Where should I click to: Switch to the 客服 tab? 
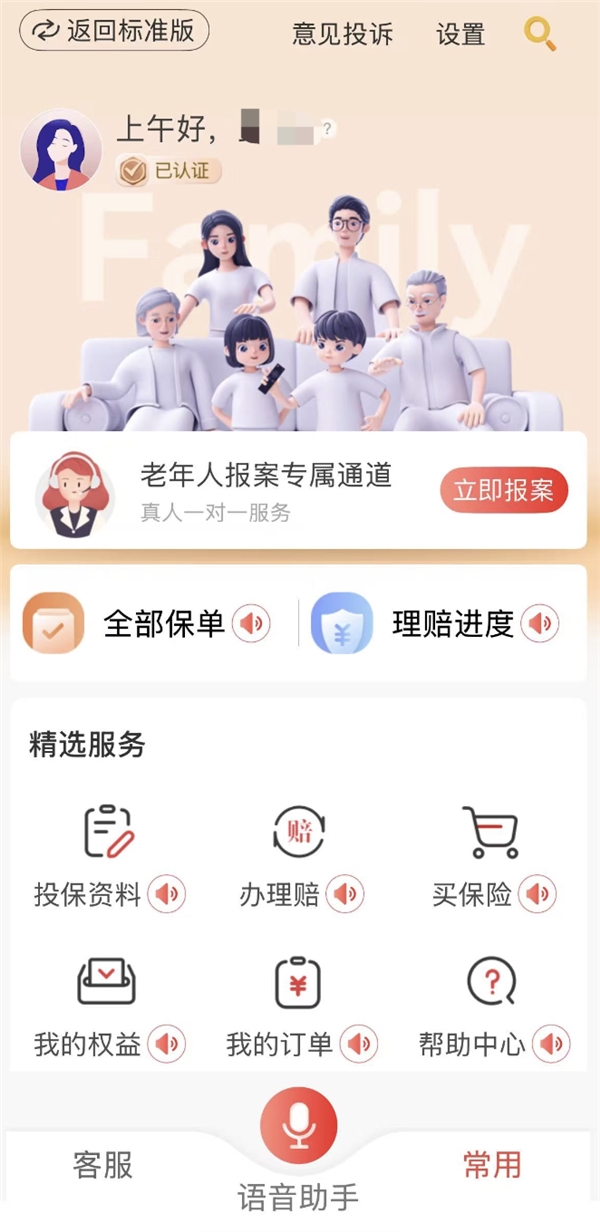[103, 1165]
